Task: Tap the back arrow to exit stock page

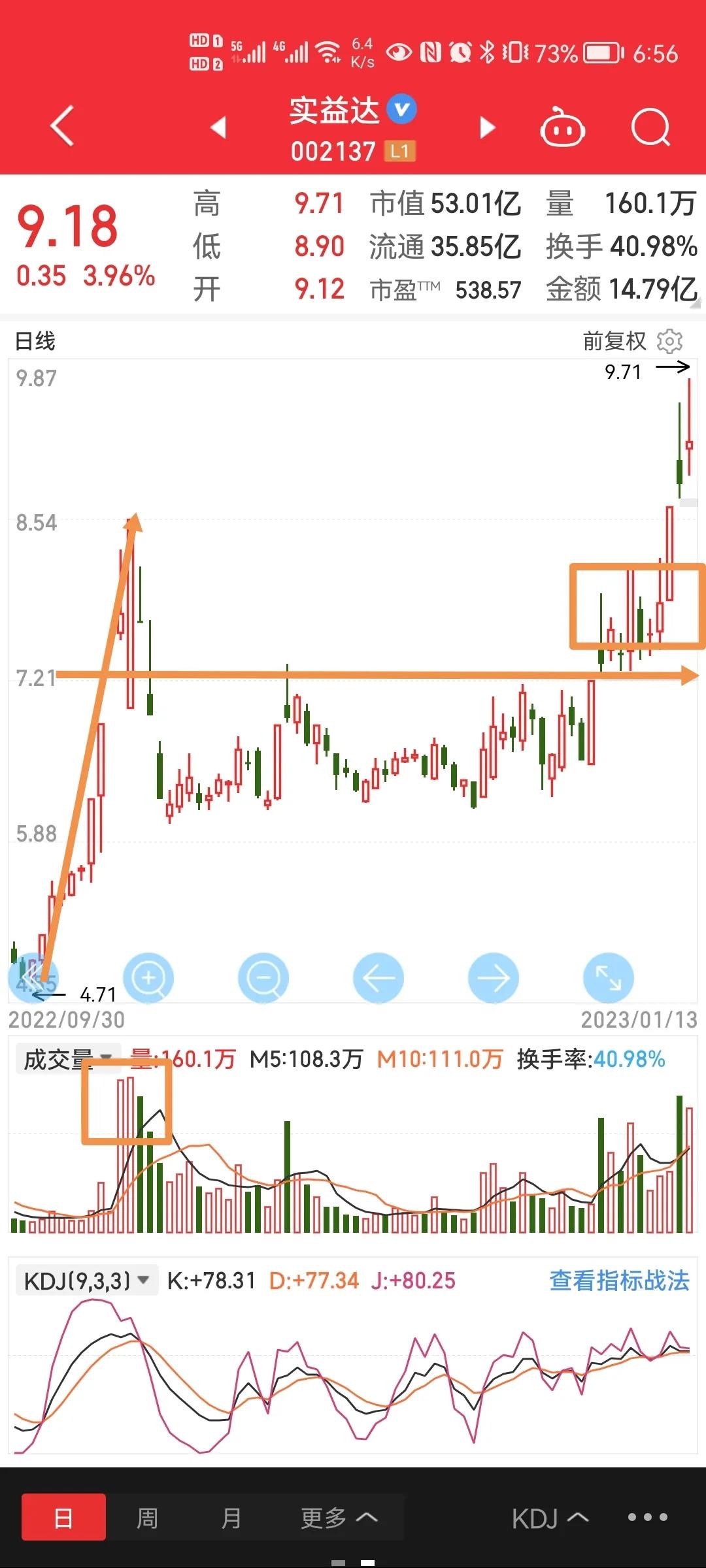Action: 62,127
